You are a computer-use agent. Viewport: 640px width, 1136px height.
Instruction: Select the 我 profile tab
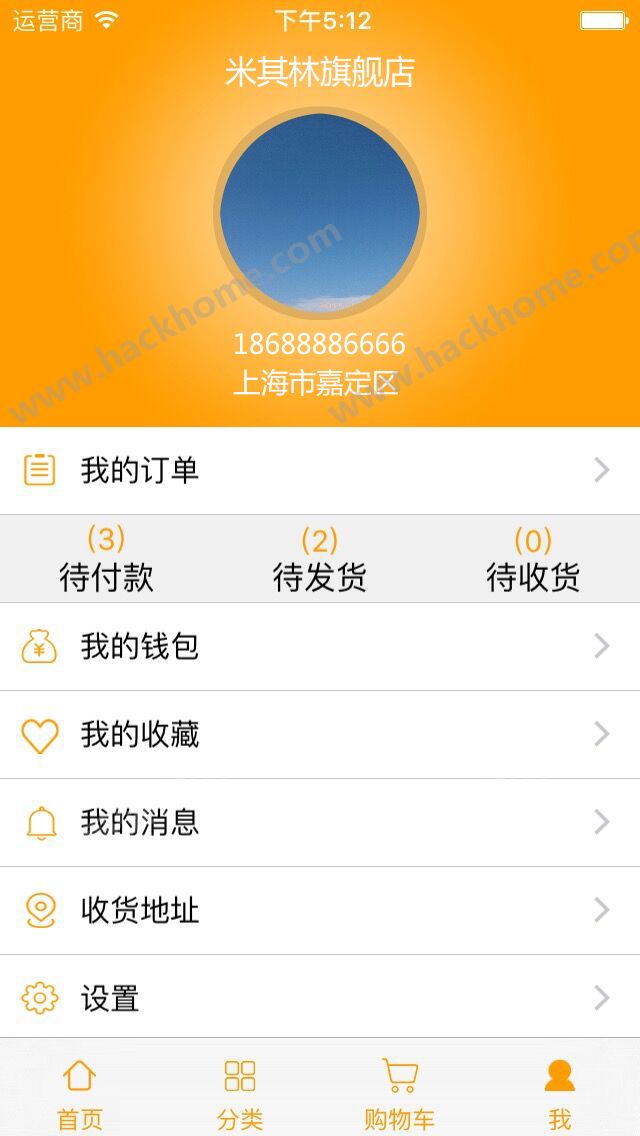point(560,1092)
